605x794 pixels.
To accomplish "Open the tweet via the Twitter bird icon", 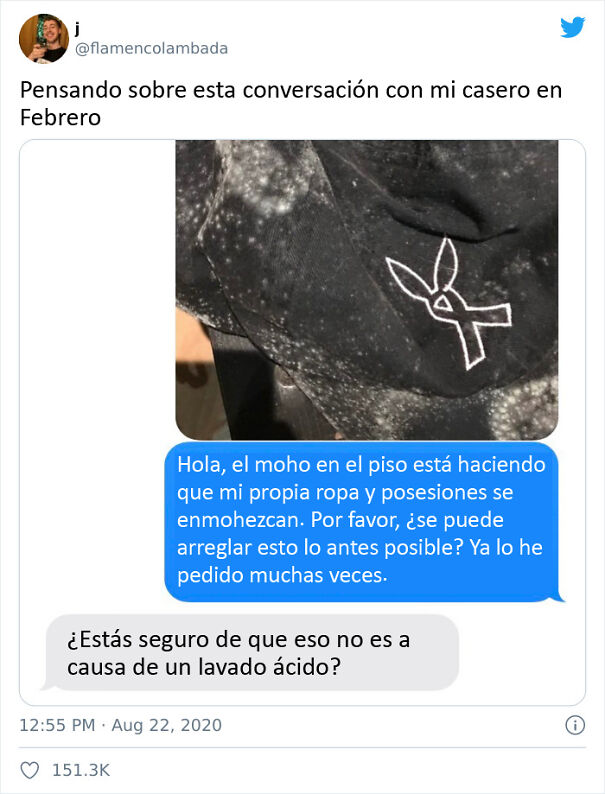I will point(572,27).
